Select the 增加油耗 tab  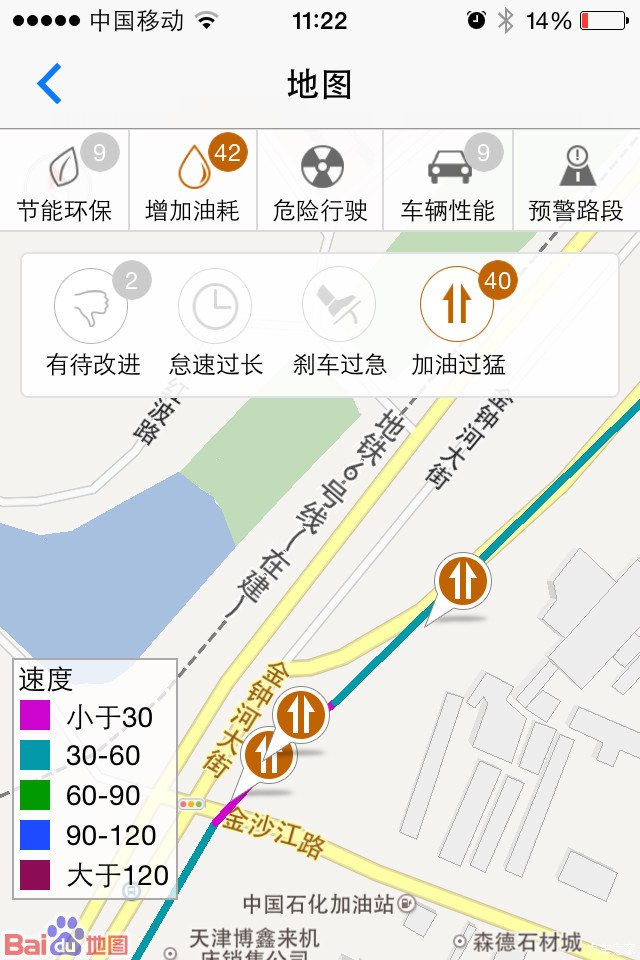(193, 181)
